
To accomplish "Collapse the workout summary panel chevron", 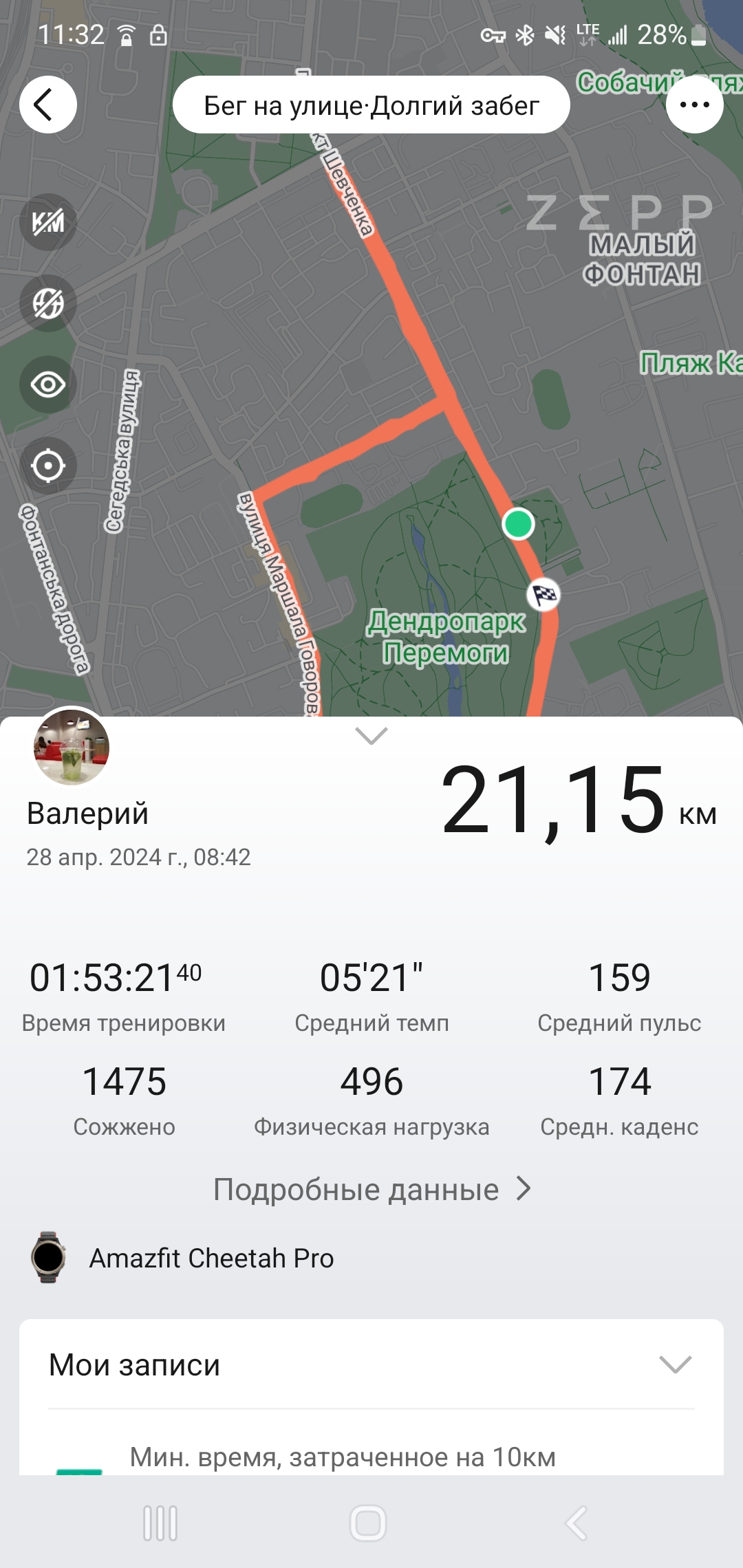I will pos(371,736).
